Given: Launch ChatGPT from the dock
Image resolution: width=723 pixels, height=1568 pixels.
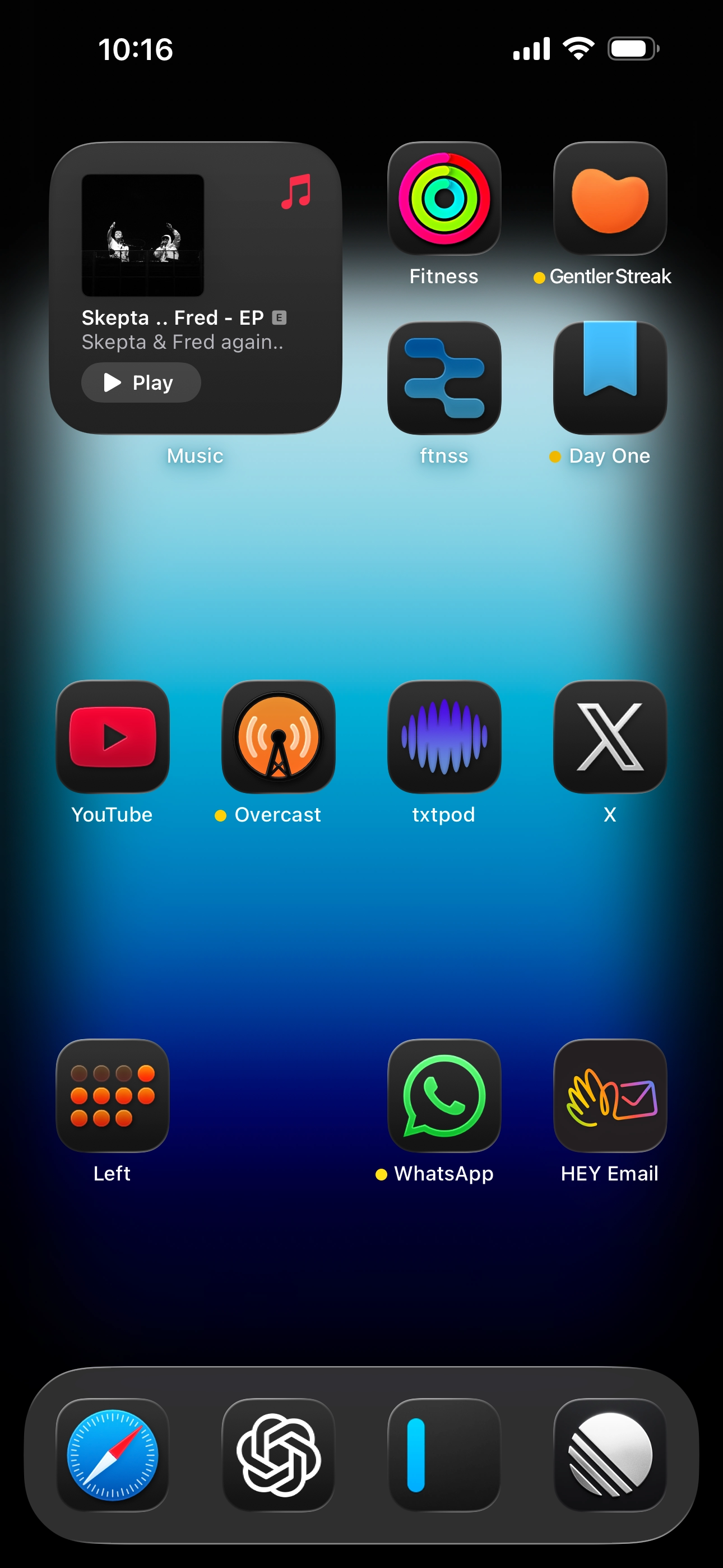Looking at the screenshot, I should coord(279,1454).
